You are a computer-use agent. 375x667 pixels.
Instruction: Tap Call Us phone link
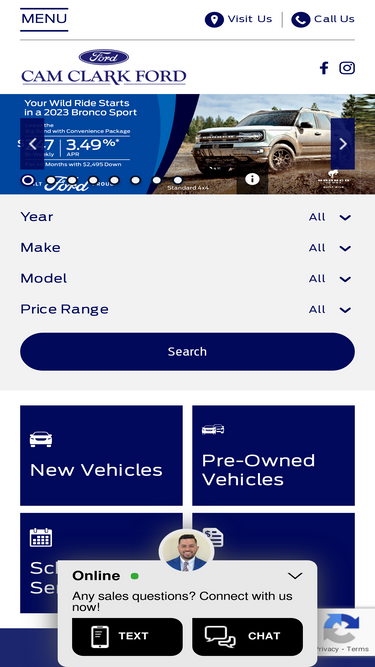click(x=323, y=20)
